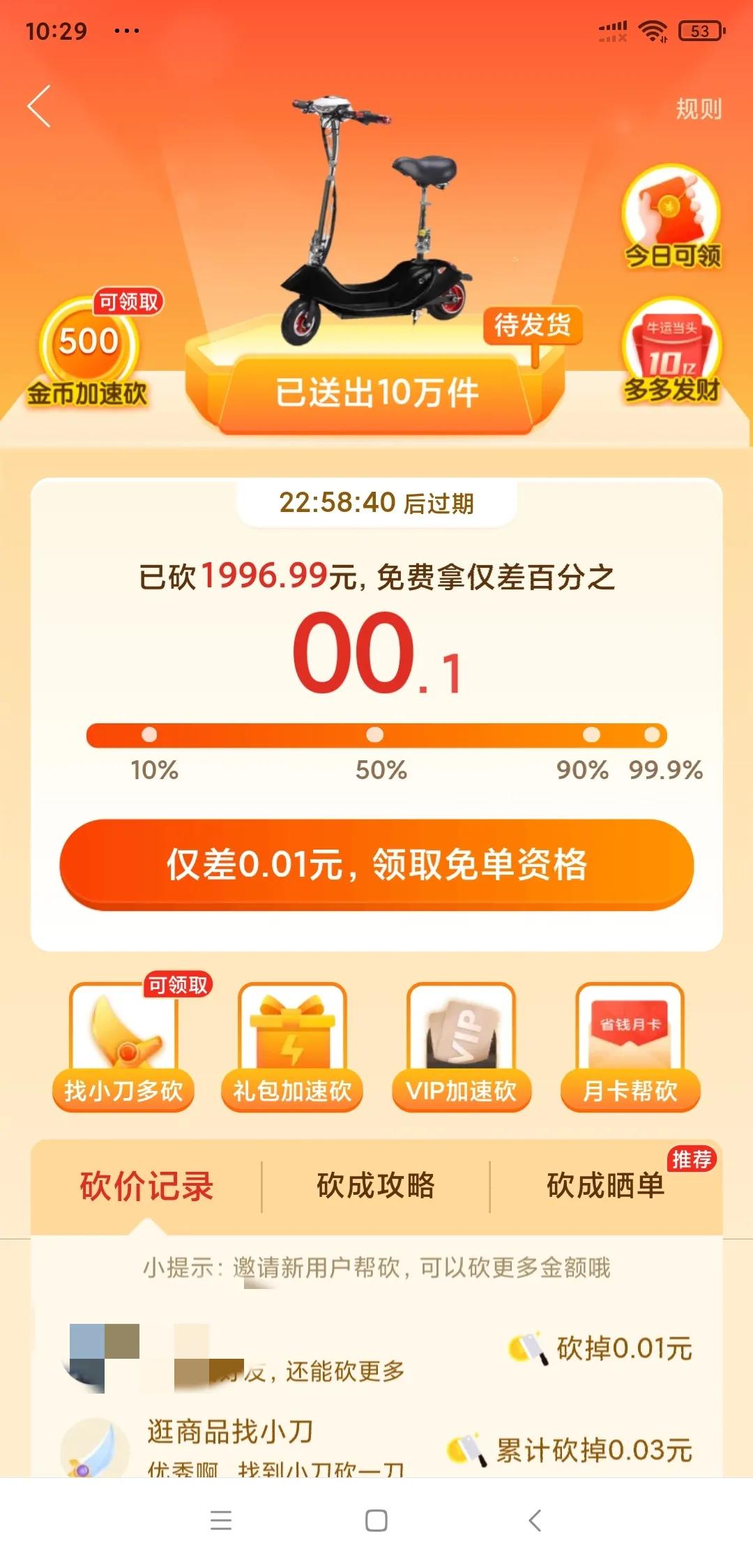Select 礼包加速砍 option

(292, 1046)
